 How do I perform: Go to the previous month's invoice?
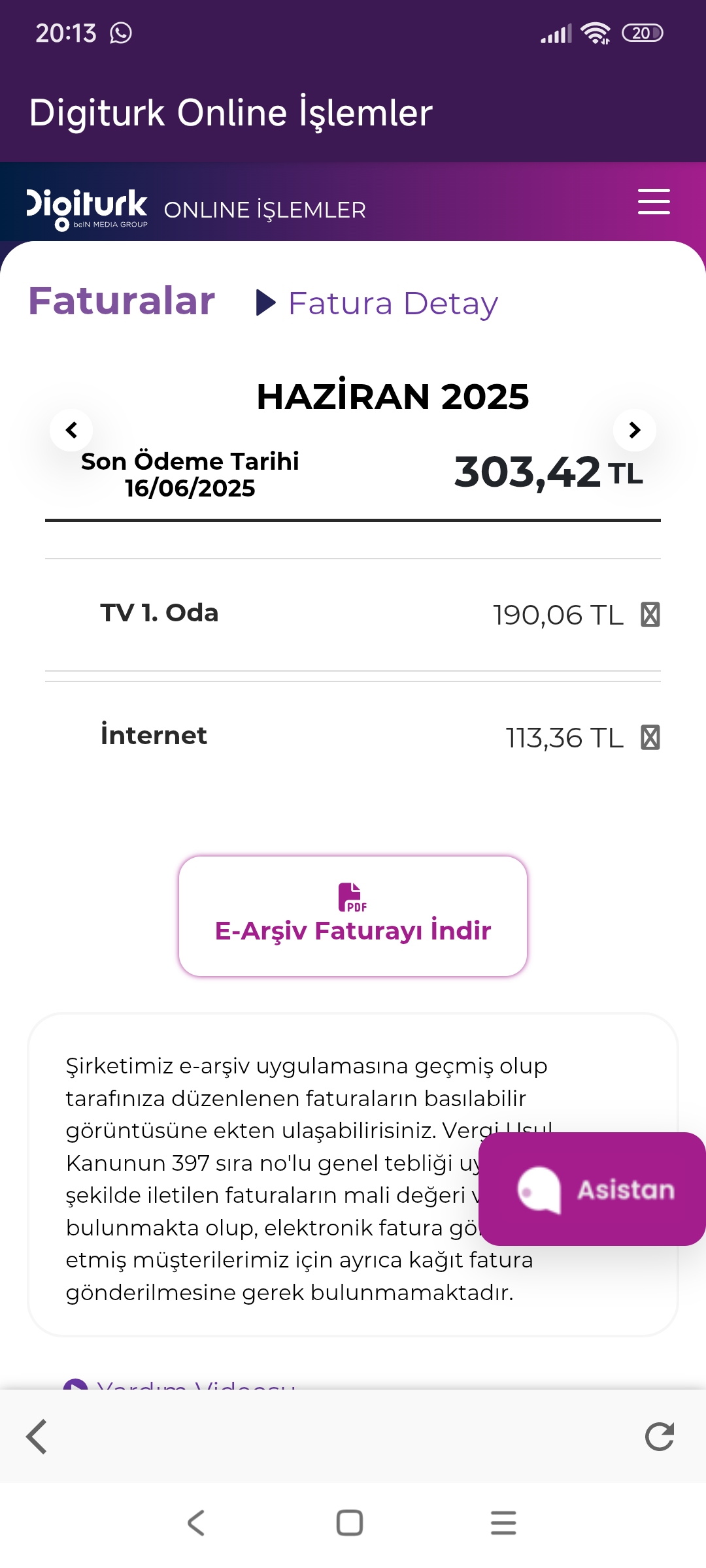point(71,430)
